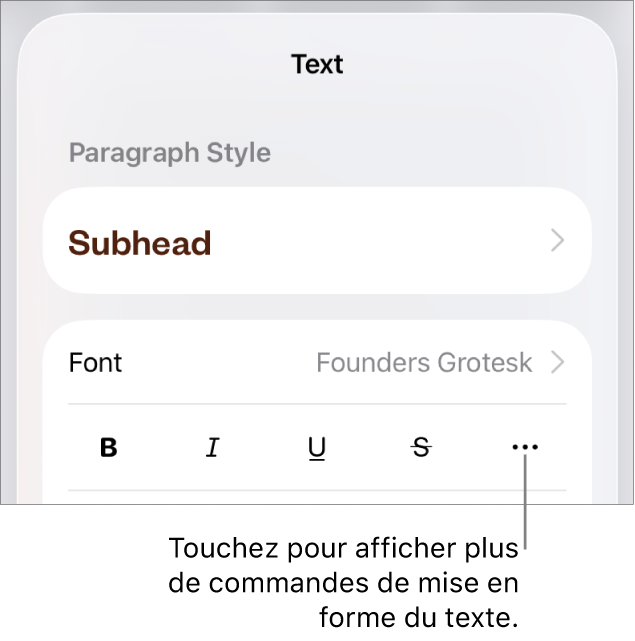635x641 pixels.
Task: Open more text options ellipsis
Action: tap(525, 448)
